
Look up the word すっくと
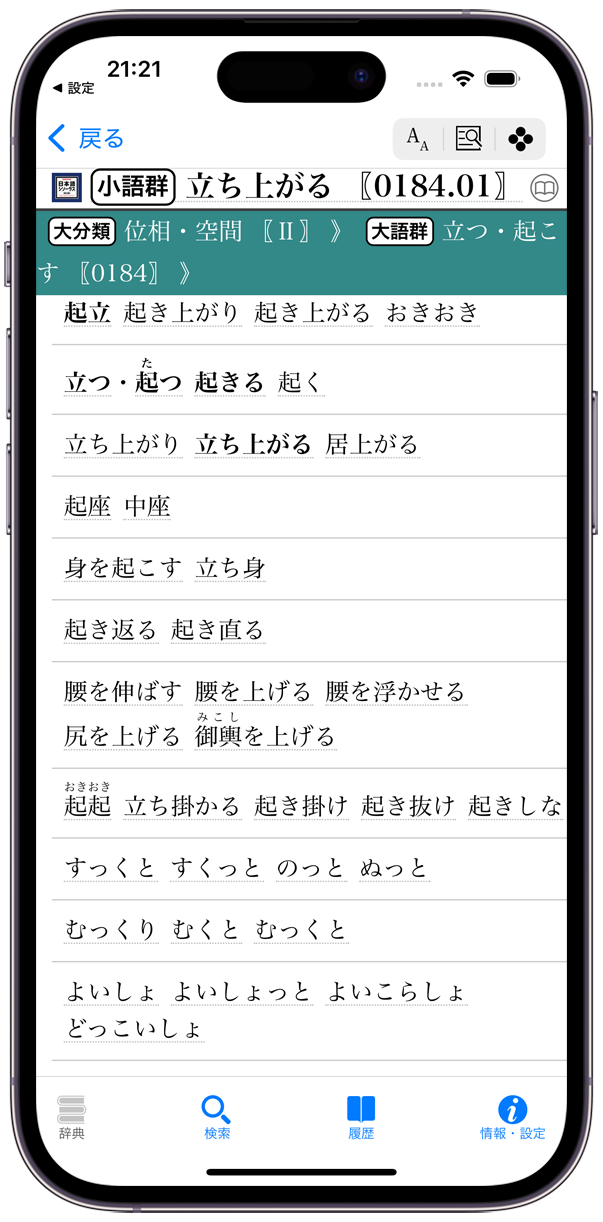click(x=110, y=868)
